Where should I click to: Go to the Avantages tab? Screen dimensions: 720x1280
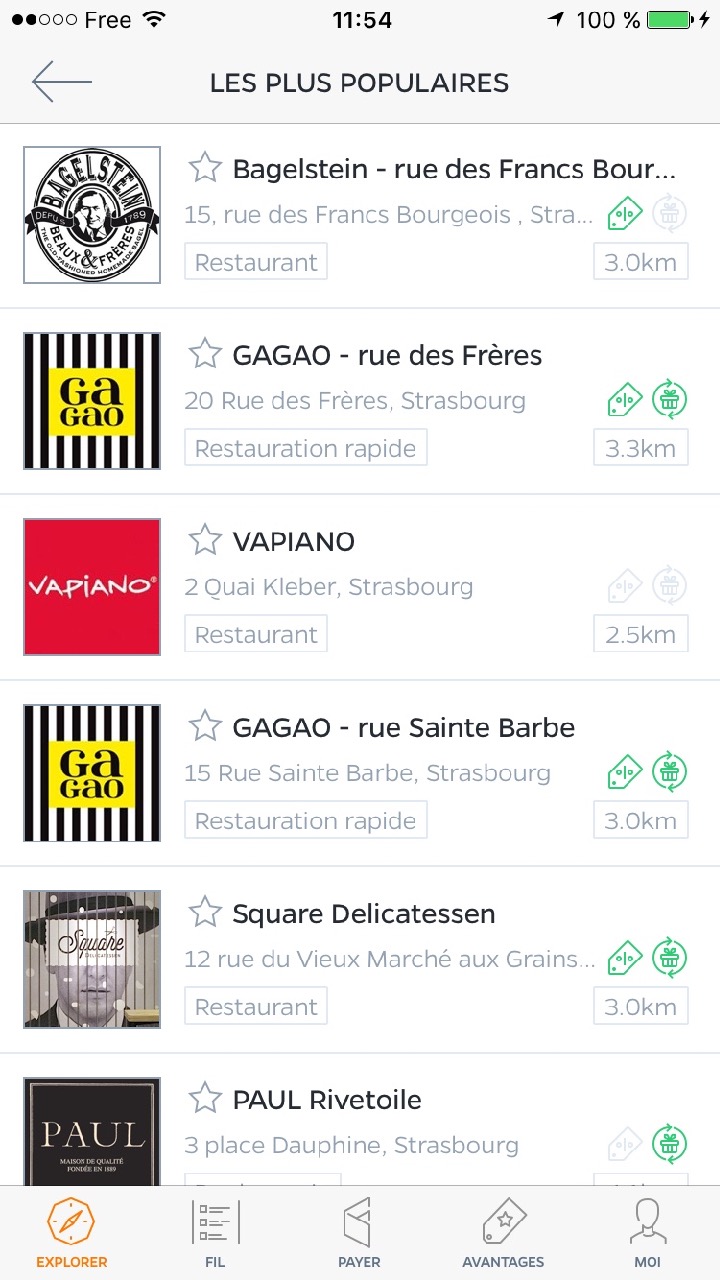[x=503, y=1232]
